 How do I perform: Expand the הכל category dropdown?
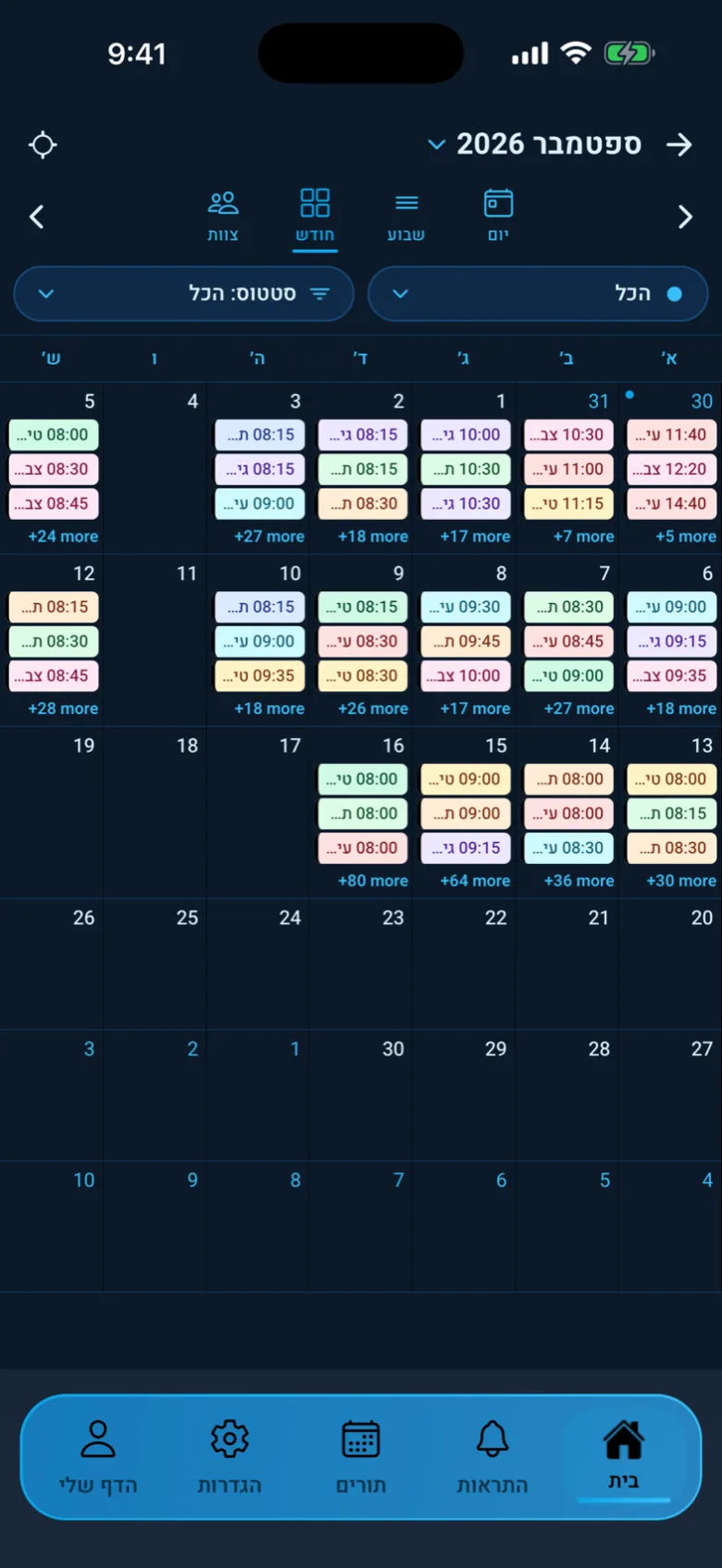(538, 294)
